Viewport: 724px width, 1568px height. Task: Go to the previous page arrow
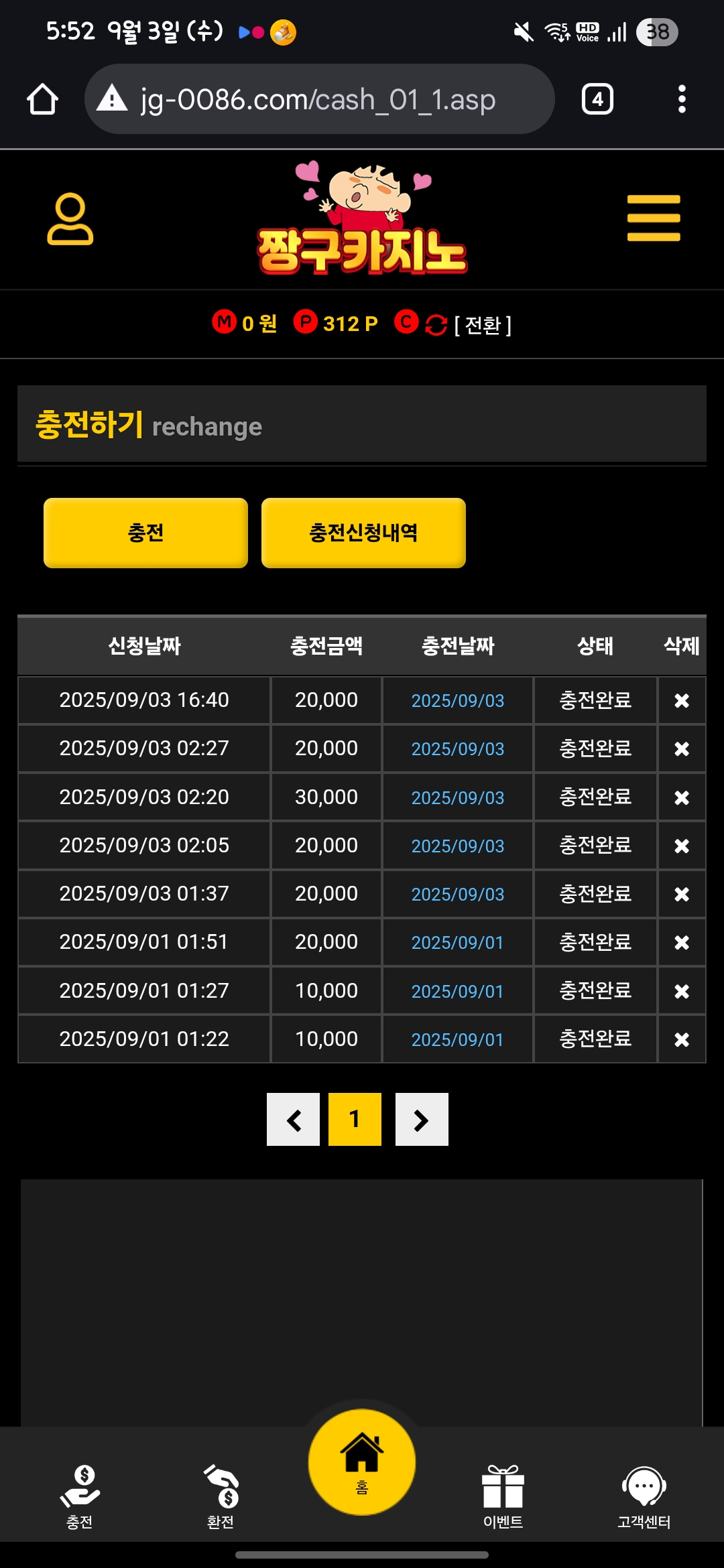tap(293, 1120)
